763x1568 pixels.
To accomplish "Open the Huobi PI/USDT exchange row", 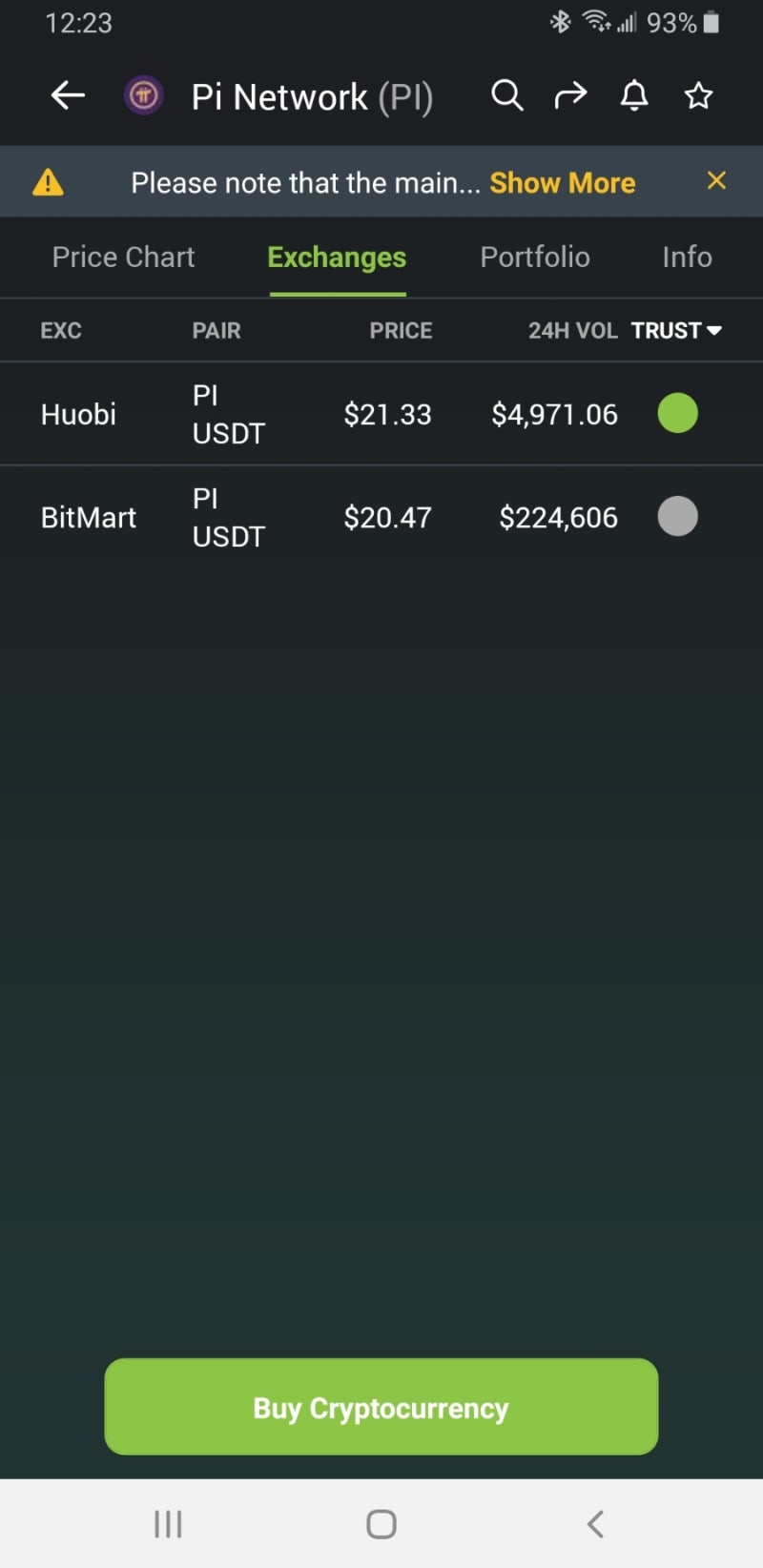I will pyautogui.click(x=381, y=414).
